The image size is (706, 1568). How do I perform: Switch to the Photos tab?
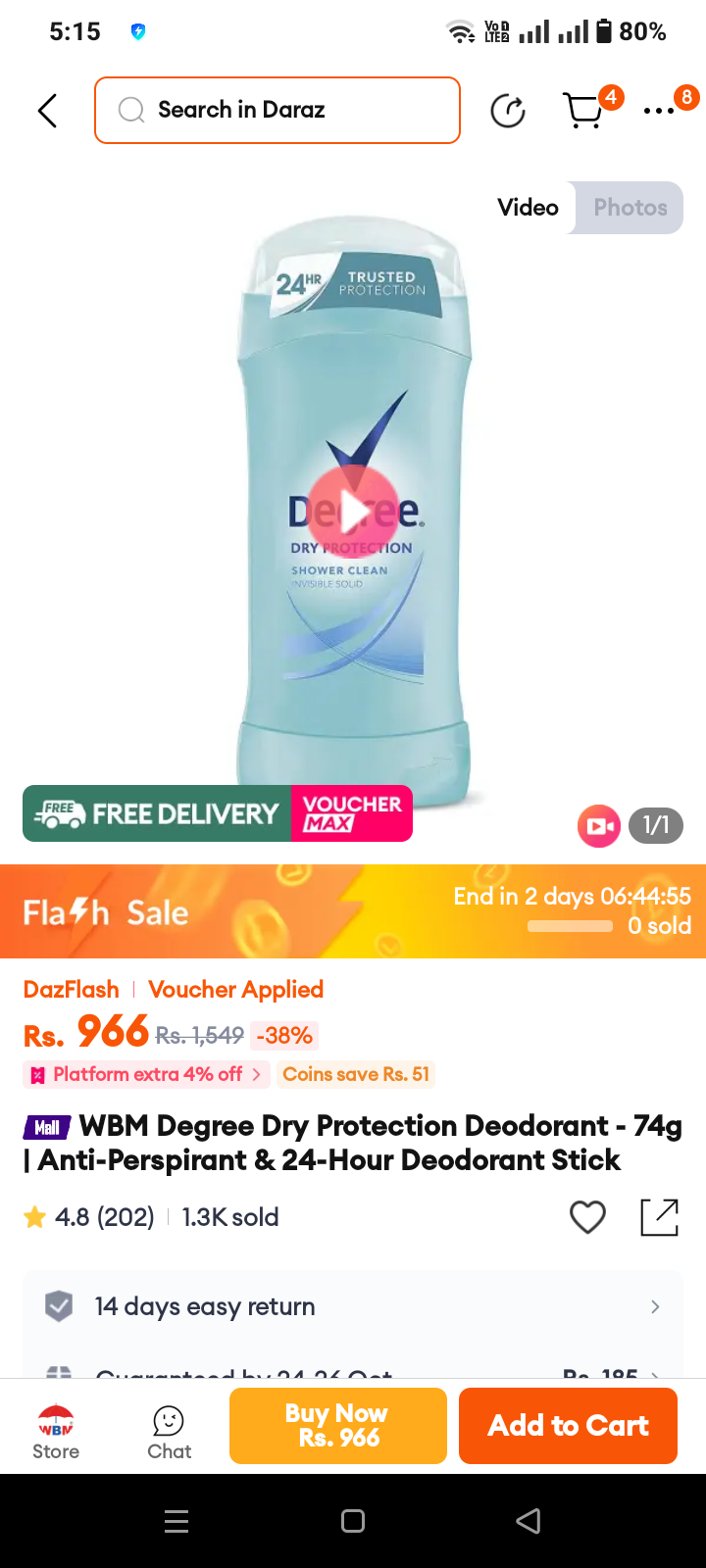tap(630, 208)
